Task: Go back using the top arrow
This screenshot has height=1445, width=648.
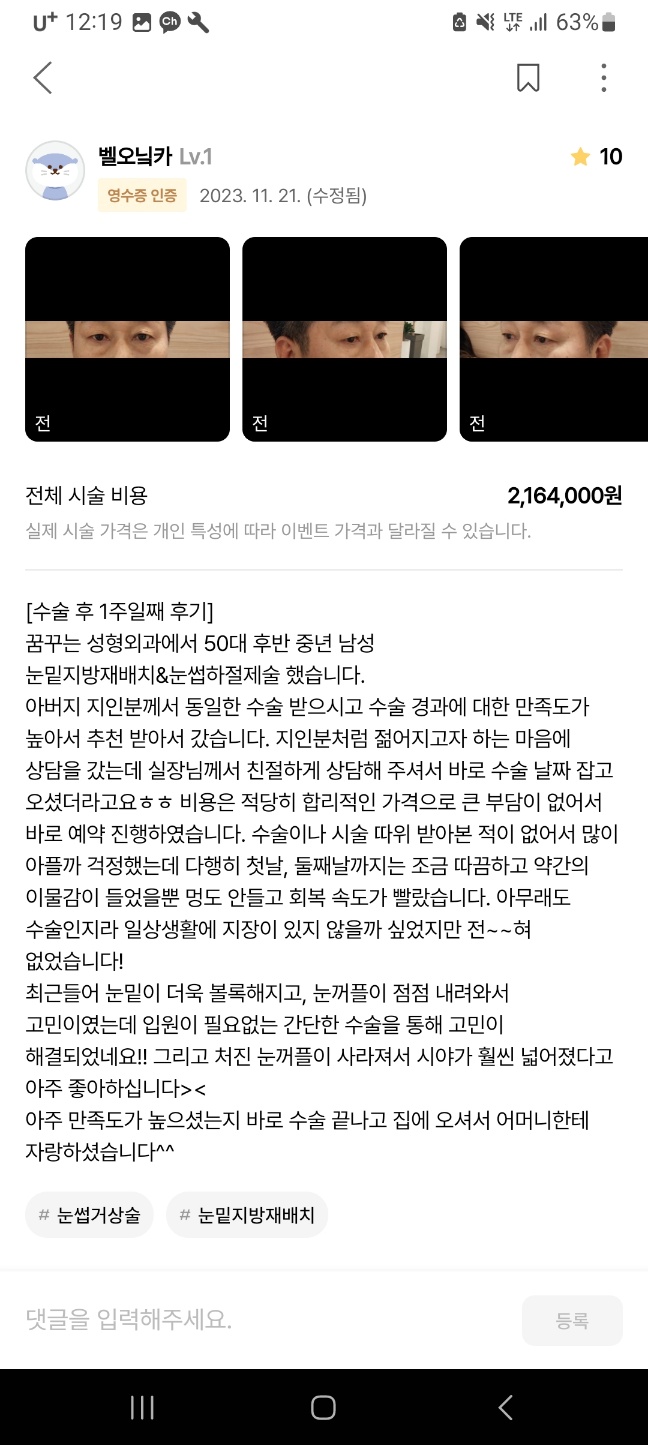Action: (x=42, y=78)
